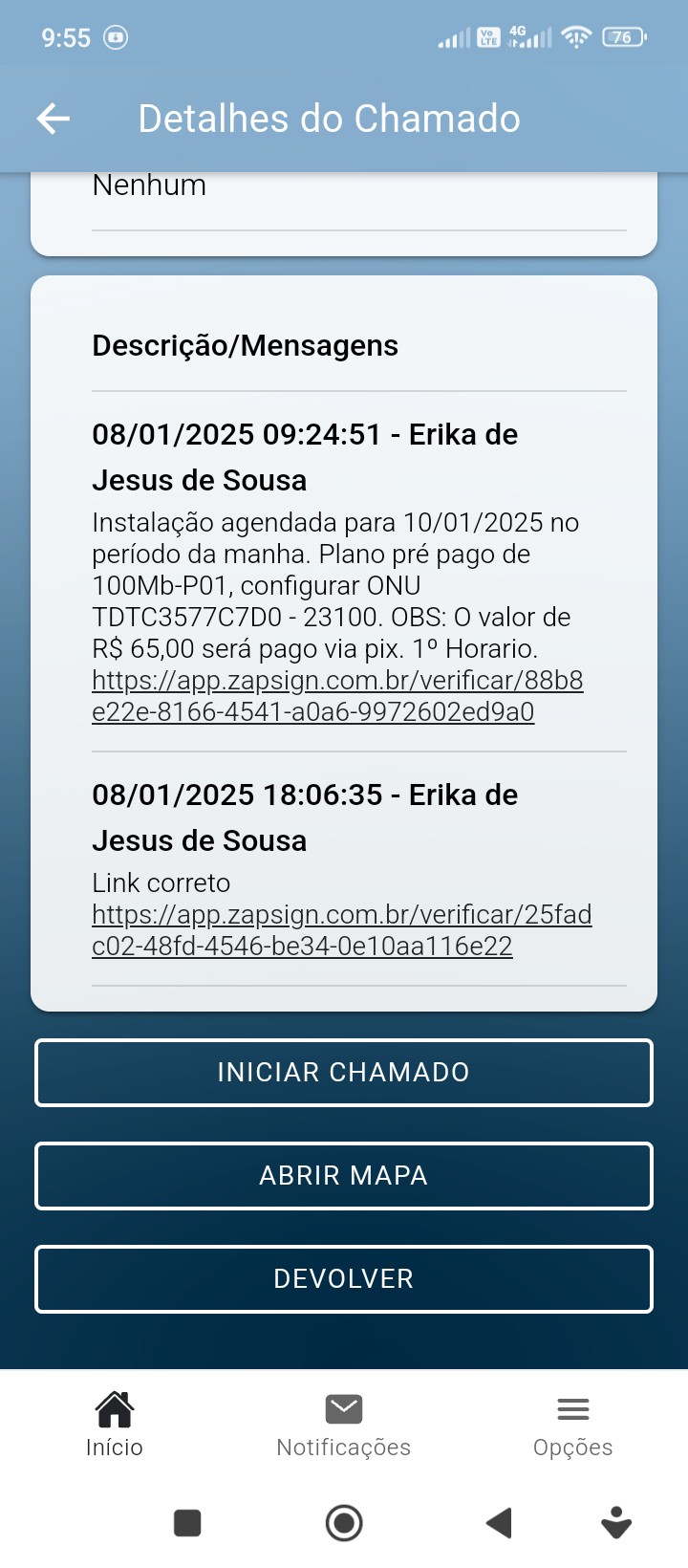Switch to the Início tab

[x=115, y=1425]
